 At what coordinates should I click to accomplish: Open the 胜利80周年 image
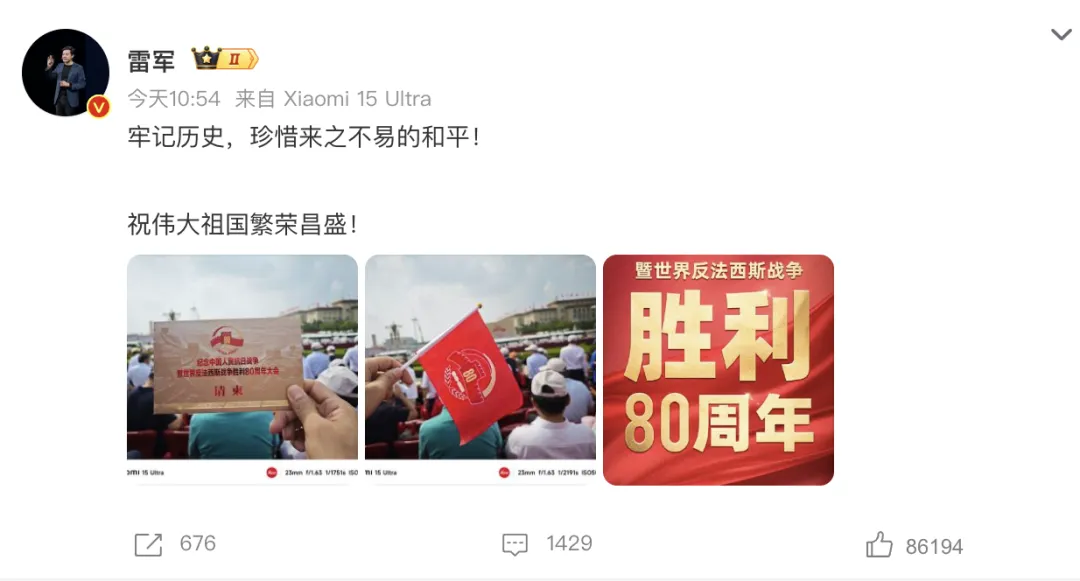point(718,370)
